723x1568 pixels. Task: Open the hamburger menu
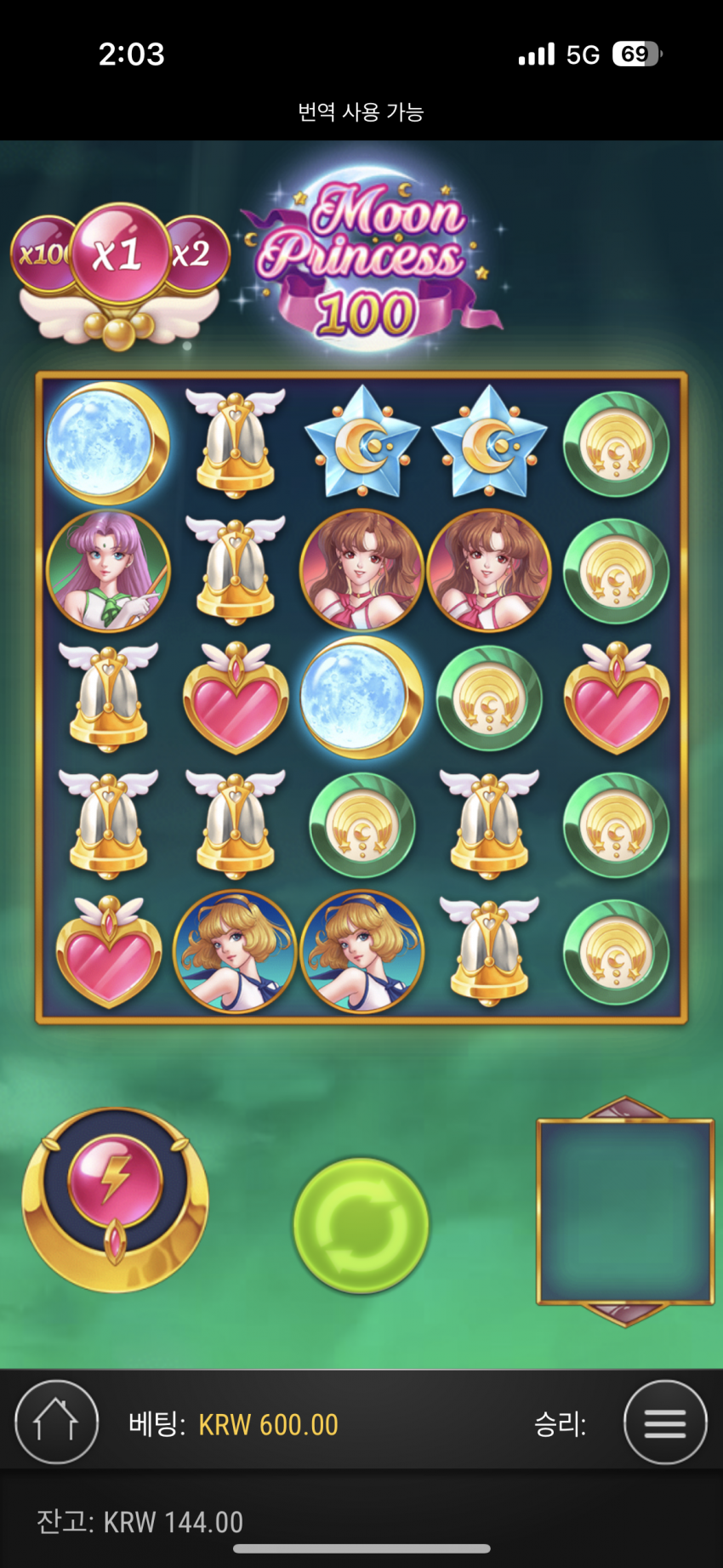click(x=665, y=1423)
